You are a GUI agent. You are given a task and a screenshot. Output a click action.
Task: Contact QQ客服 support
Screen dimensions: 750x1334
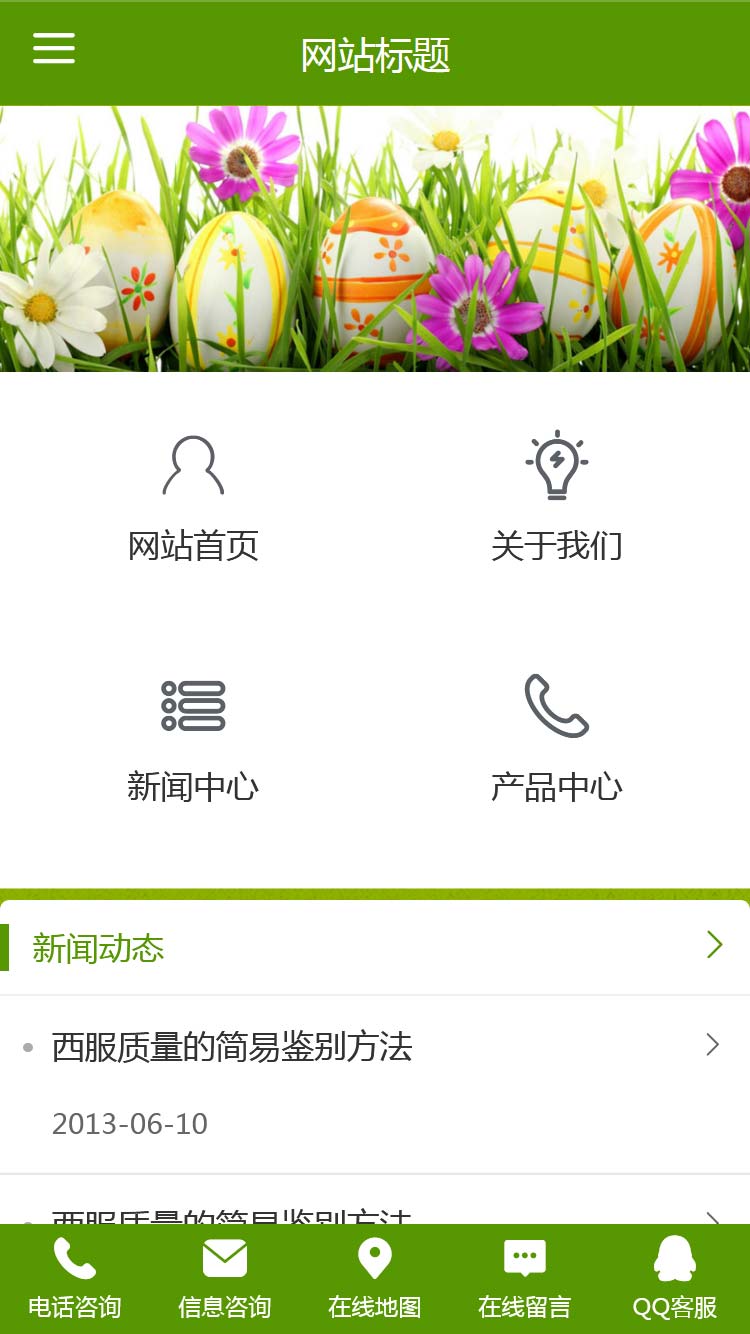(x=675, y=1278)
